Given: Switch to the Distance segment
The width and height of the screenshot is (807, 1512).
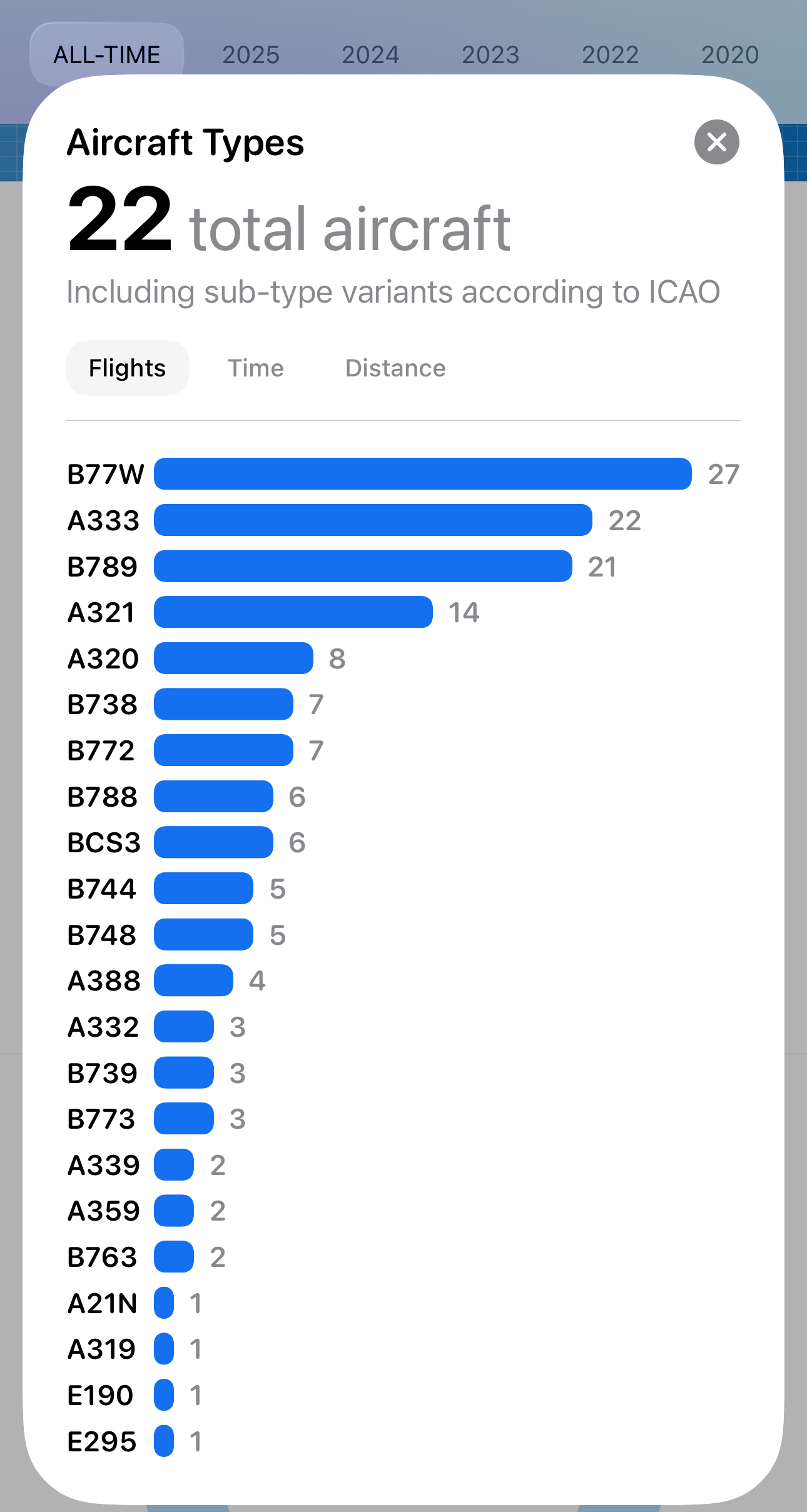Looking at the screenshot, I should (395, 368).
